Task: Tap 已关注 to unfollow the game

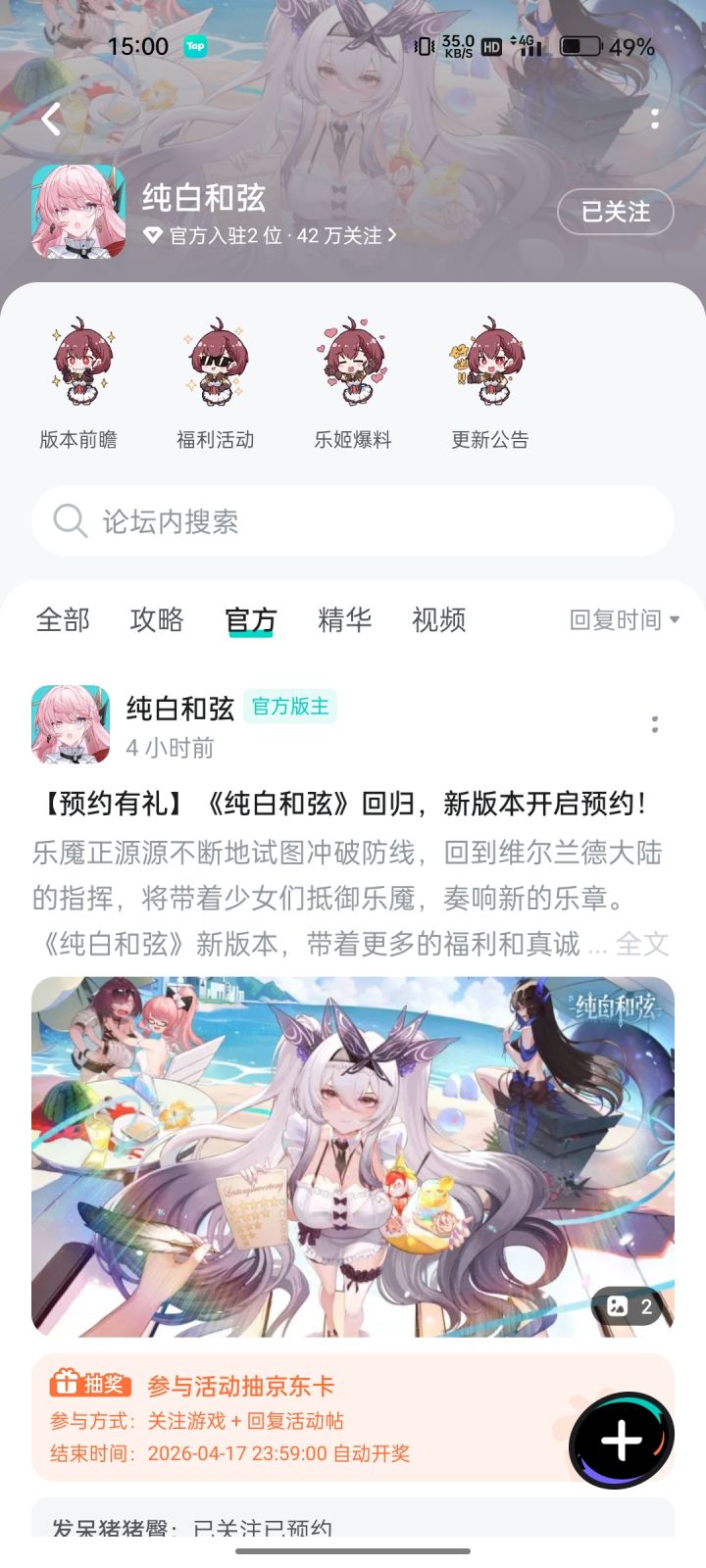Action: pos(615,212)
